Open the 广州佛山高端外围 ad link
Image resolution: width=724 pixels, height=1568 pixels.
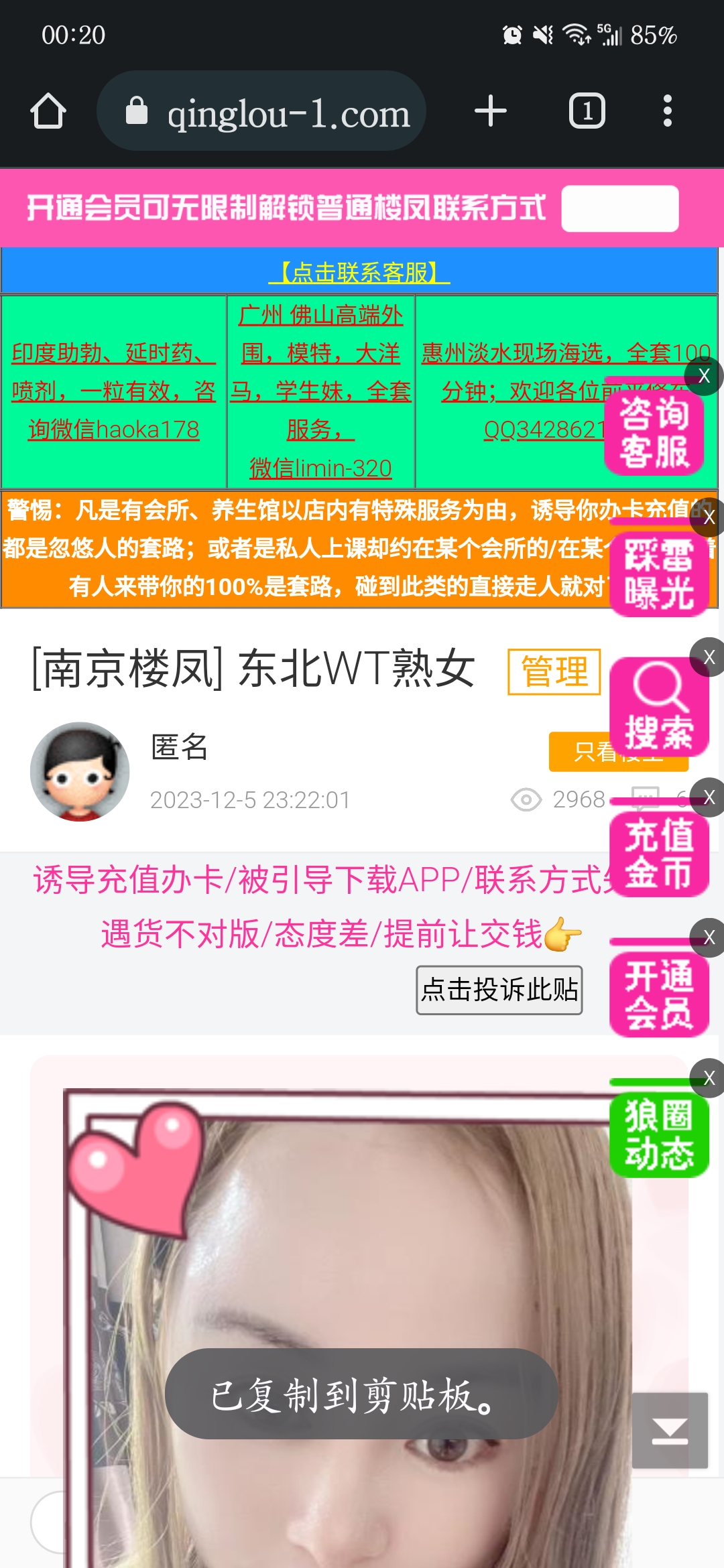[320, 391]
